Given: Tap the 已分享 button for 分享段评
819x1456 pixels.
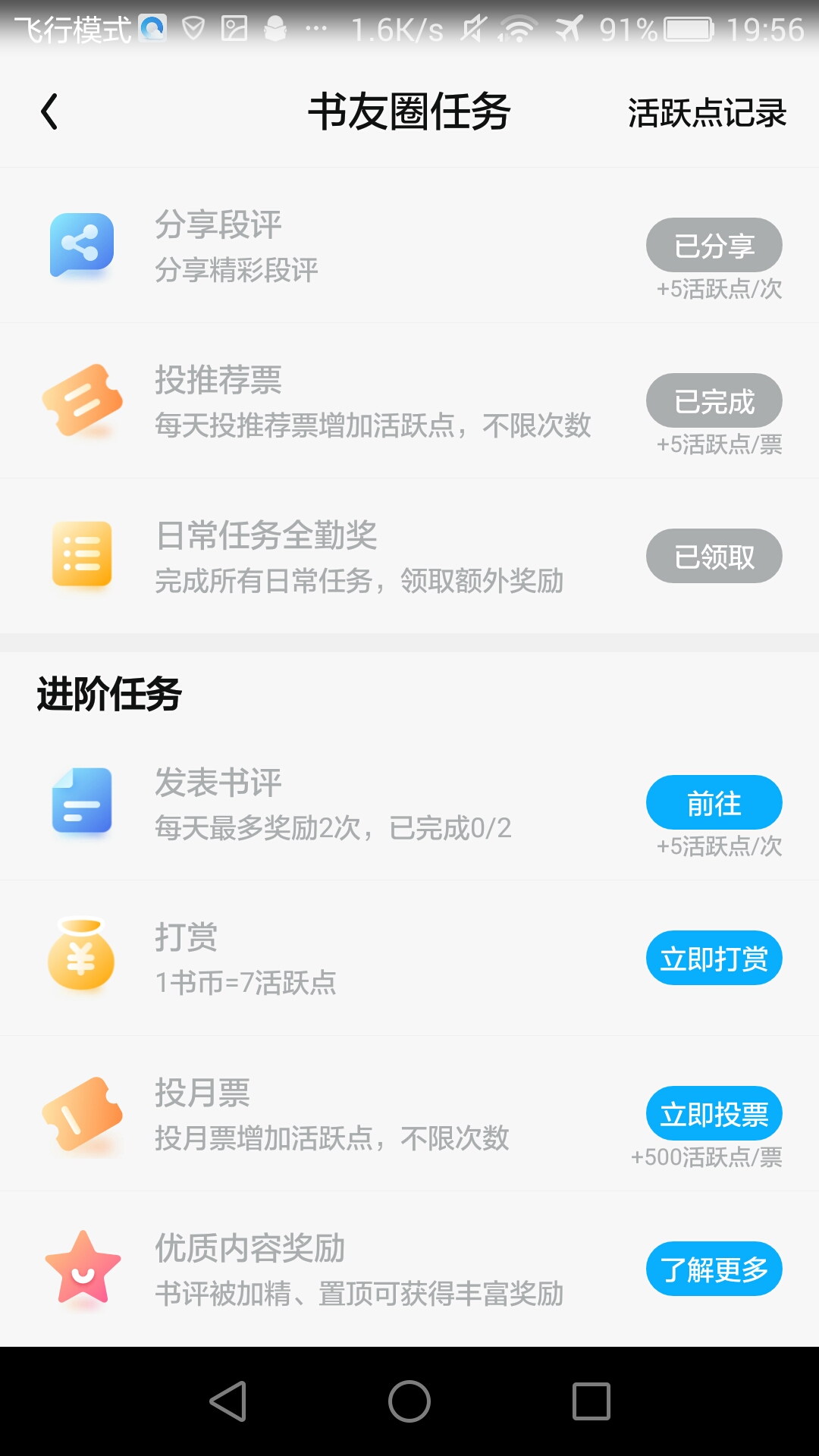Looking at the screenshot, I should pos(714,245).
